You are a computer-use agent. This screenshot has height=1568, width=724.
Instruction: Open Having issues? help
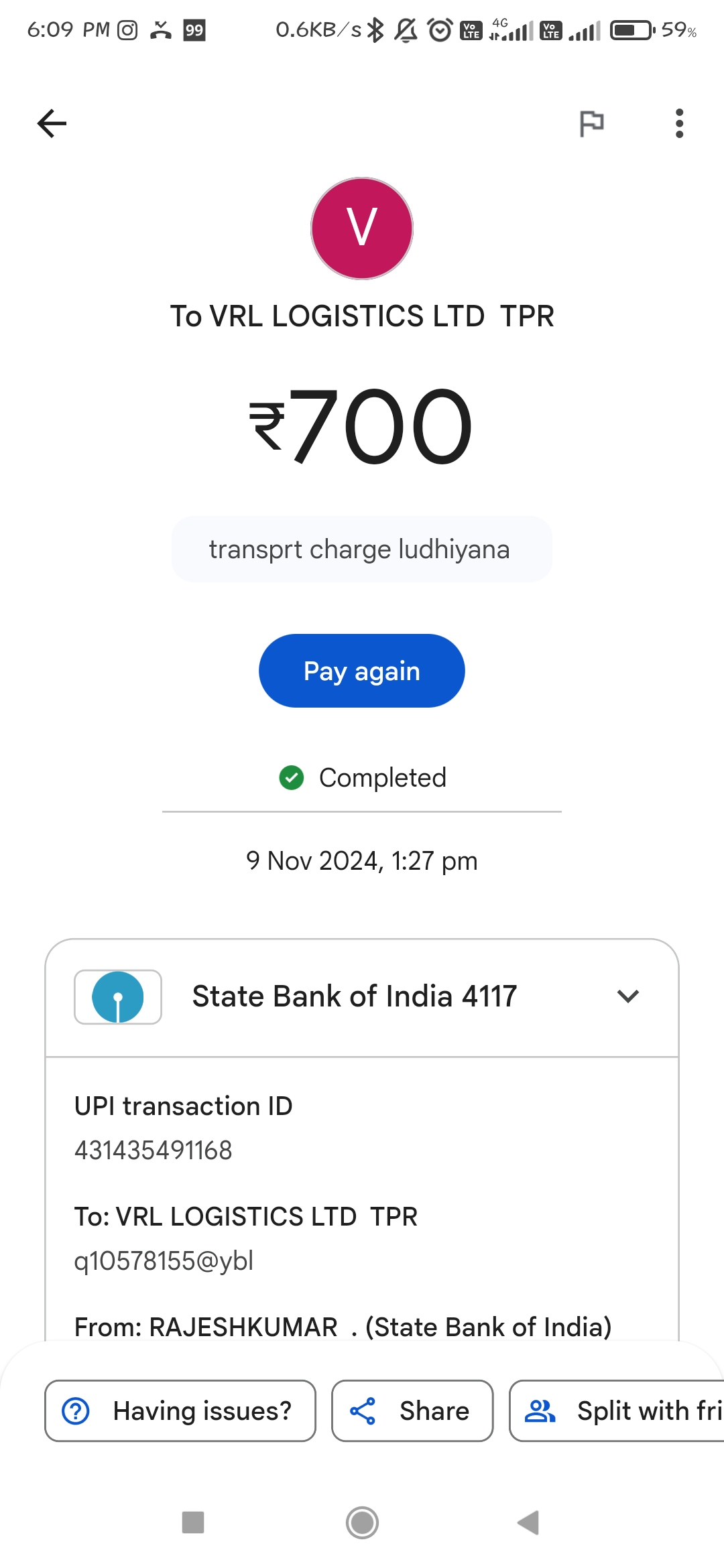click(x=180, y=1411)
